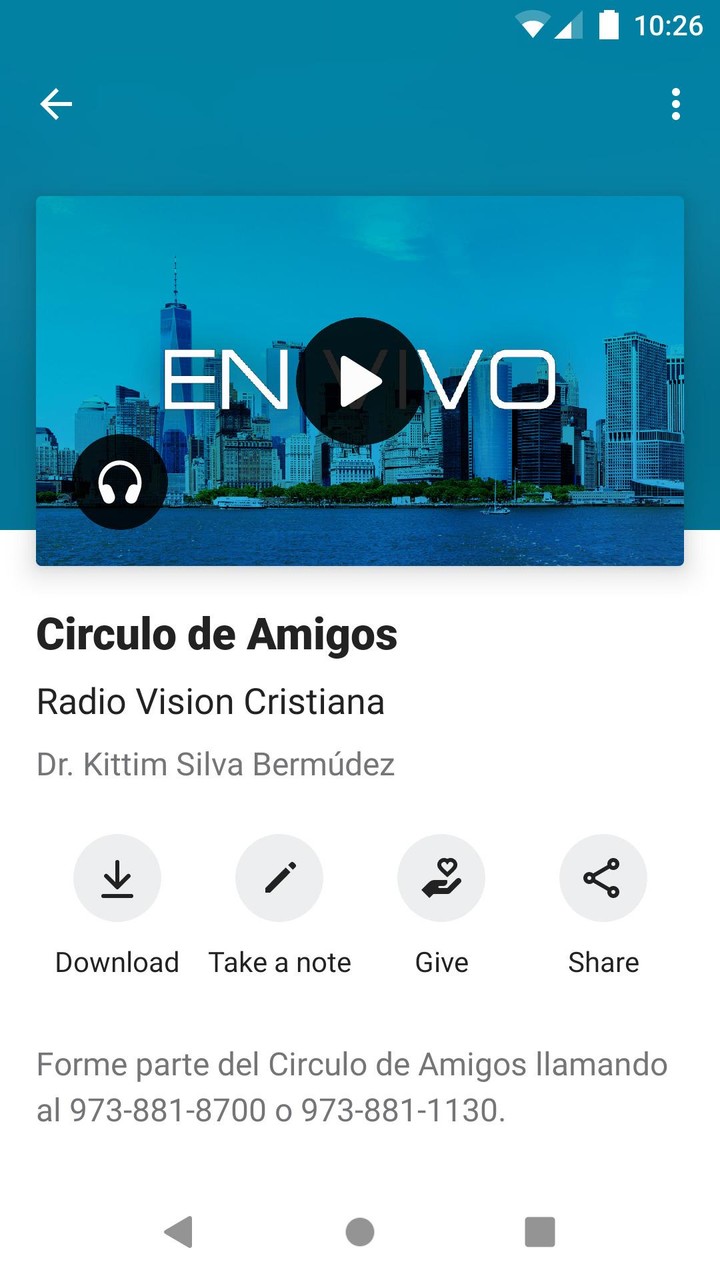
Task: Play the EN VIVO live stream
Action: click(360, 380)
